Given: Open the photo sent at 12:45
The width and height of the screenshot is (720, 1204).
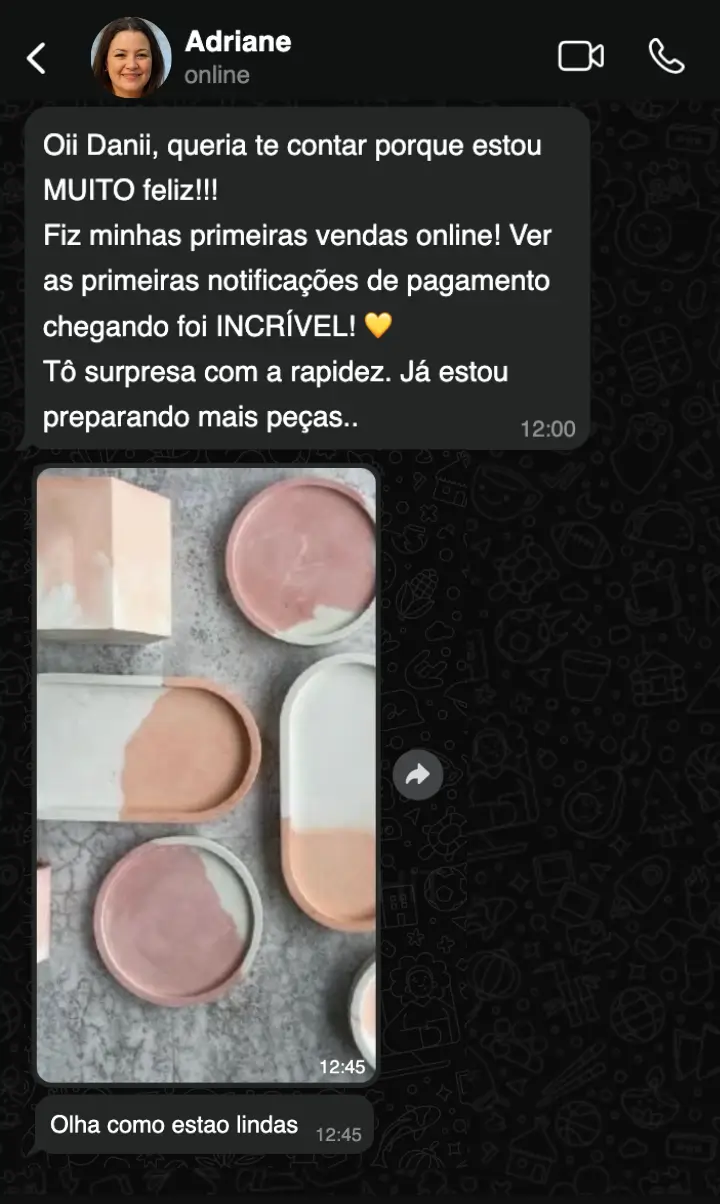Looking at the screenshot, I should 206,774.
